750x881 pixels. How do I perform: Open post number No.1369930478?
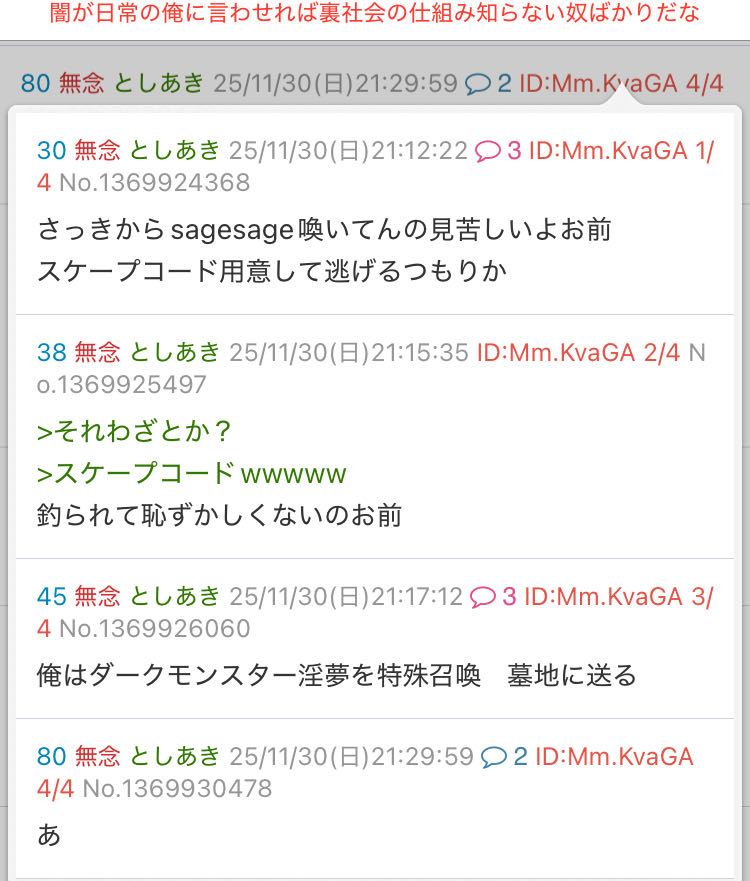point(177,789)
